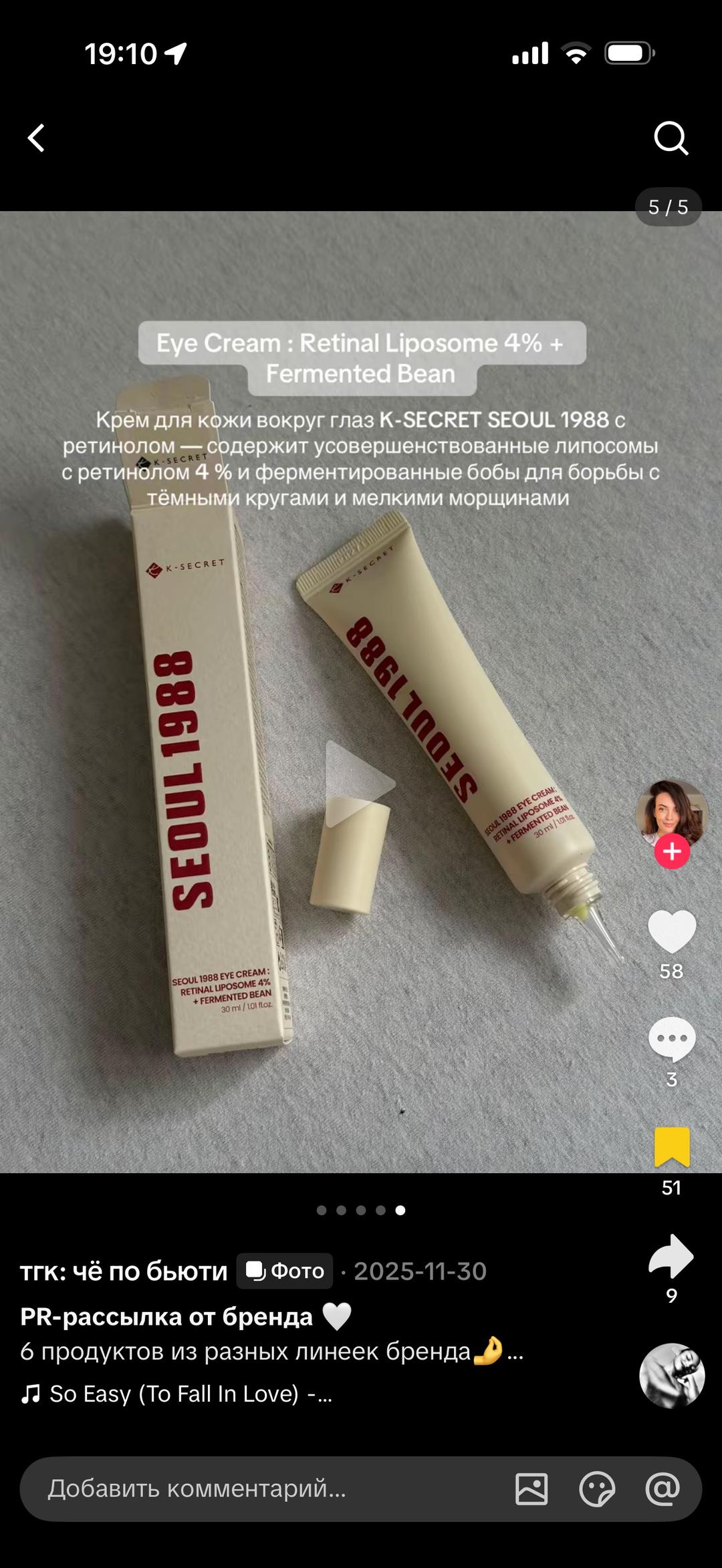
Task: Open the emoji sticker picker
Action: click(597, 1489)
